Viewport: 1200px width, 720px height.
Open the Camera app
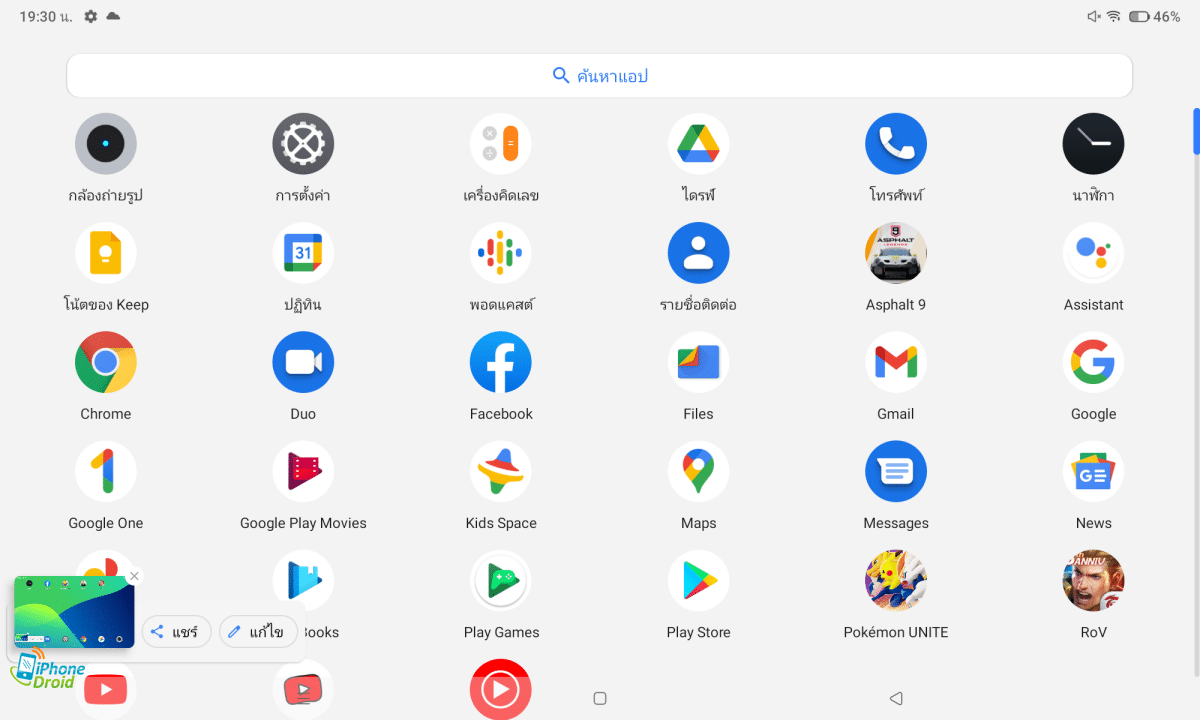click(106, 144)
